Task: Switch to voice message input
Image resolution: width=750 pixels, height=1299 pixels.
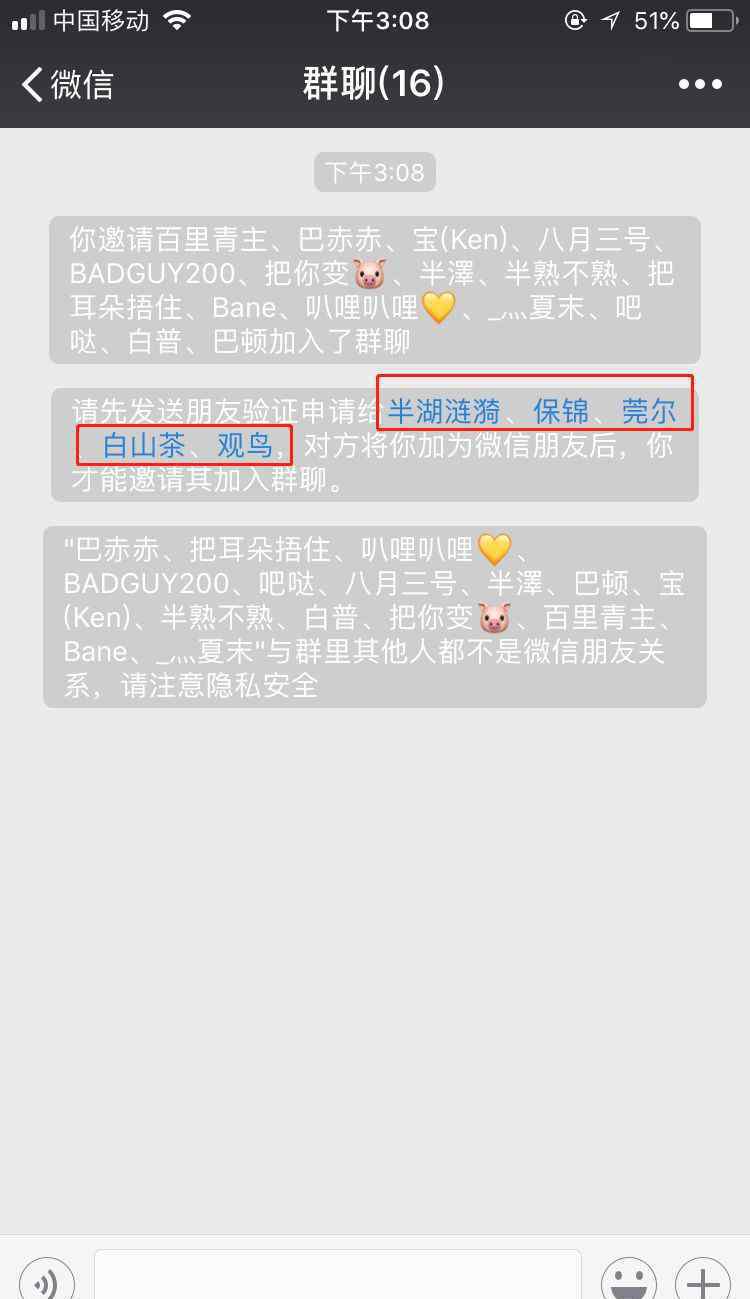Action: pyautogui.click(x=46, y=1281)
